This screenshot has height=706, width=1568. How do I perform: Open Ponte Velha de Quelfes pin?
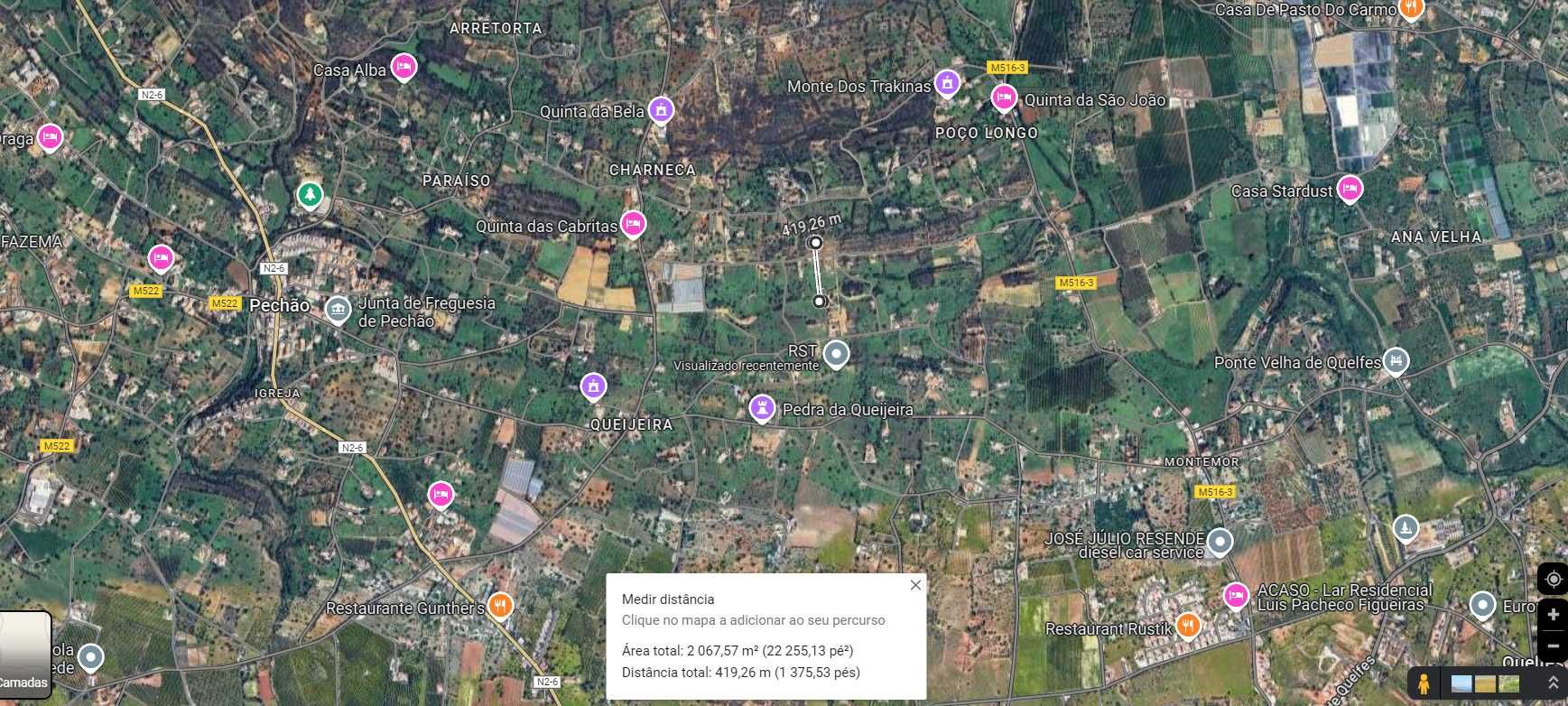pyautogui.click(x=1396, y=360)
